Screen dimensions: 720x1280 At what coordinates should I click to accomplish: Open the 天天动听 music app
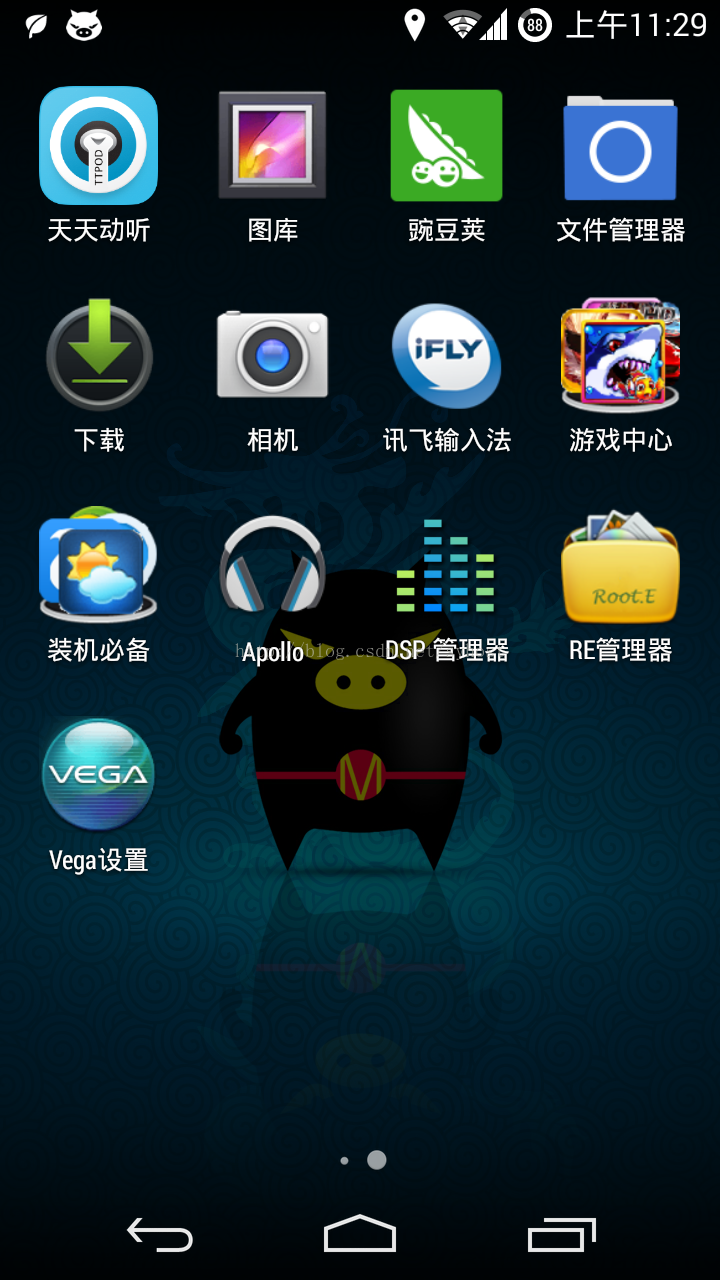[x=98, y=146]
